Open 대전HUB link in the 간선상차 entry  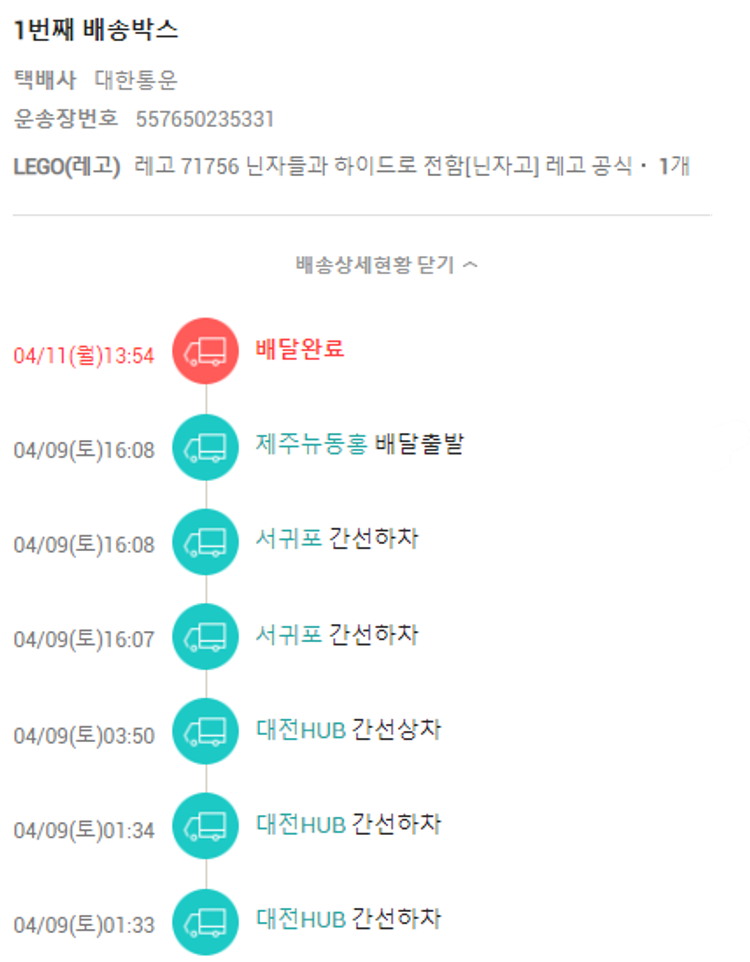pyautogui.click(x=300, y=730)
